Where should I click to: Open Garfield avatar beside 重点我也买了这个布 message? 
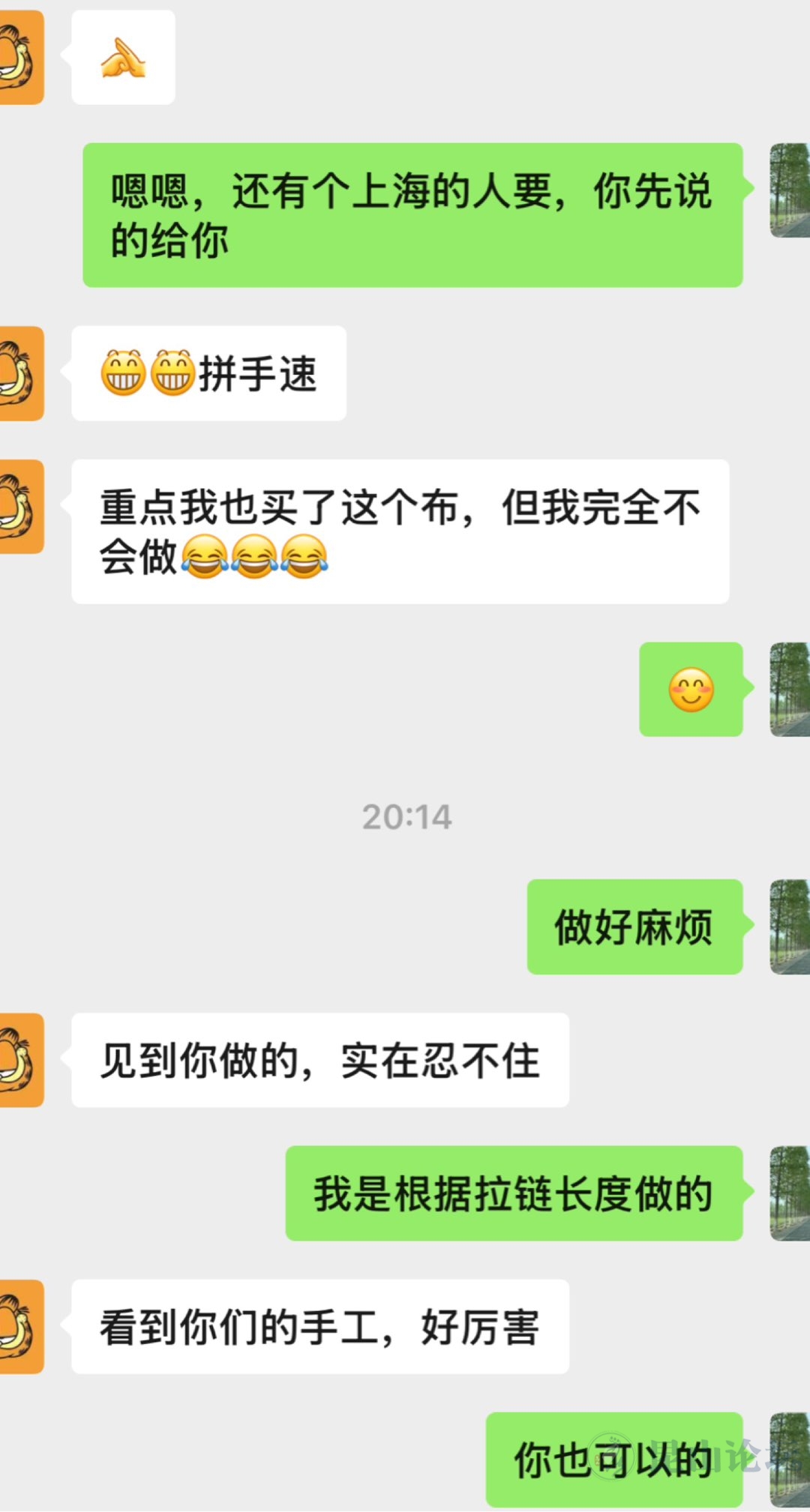21,507
